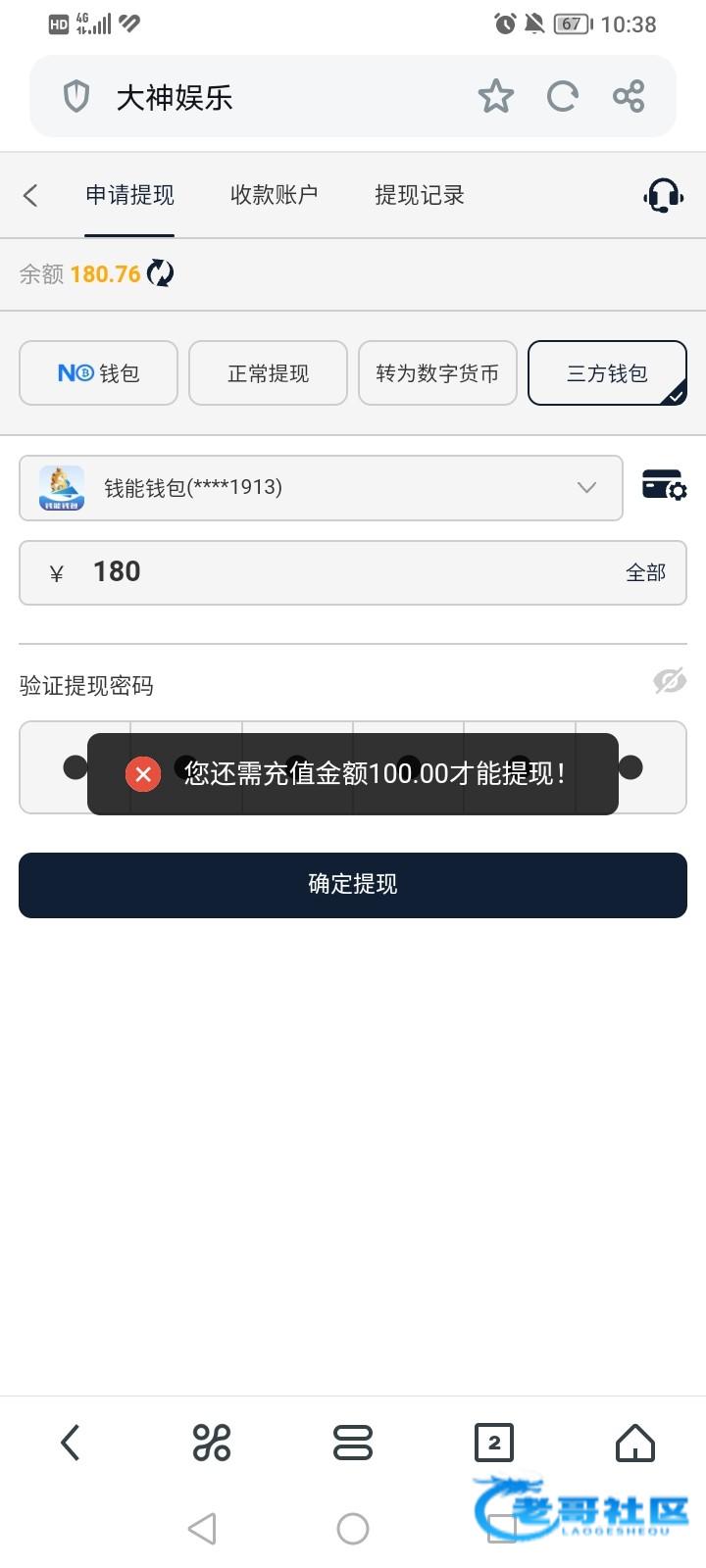The height and width of the screenshot is (1568, 706).
Task: Reload the page in the browser
Action: (x=562, y=96)
